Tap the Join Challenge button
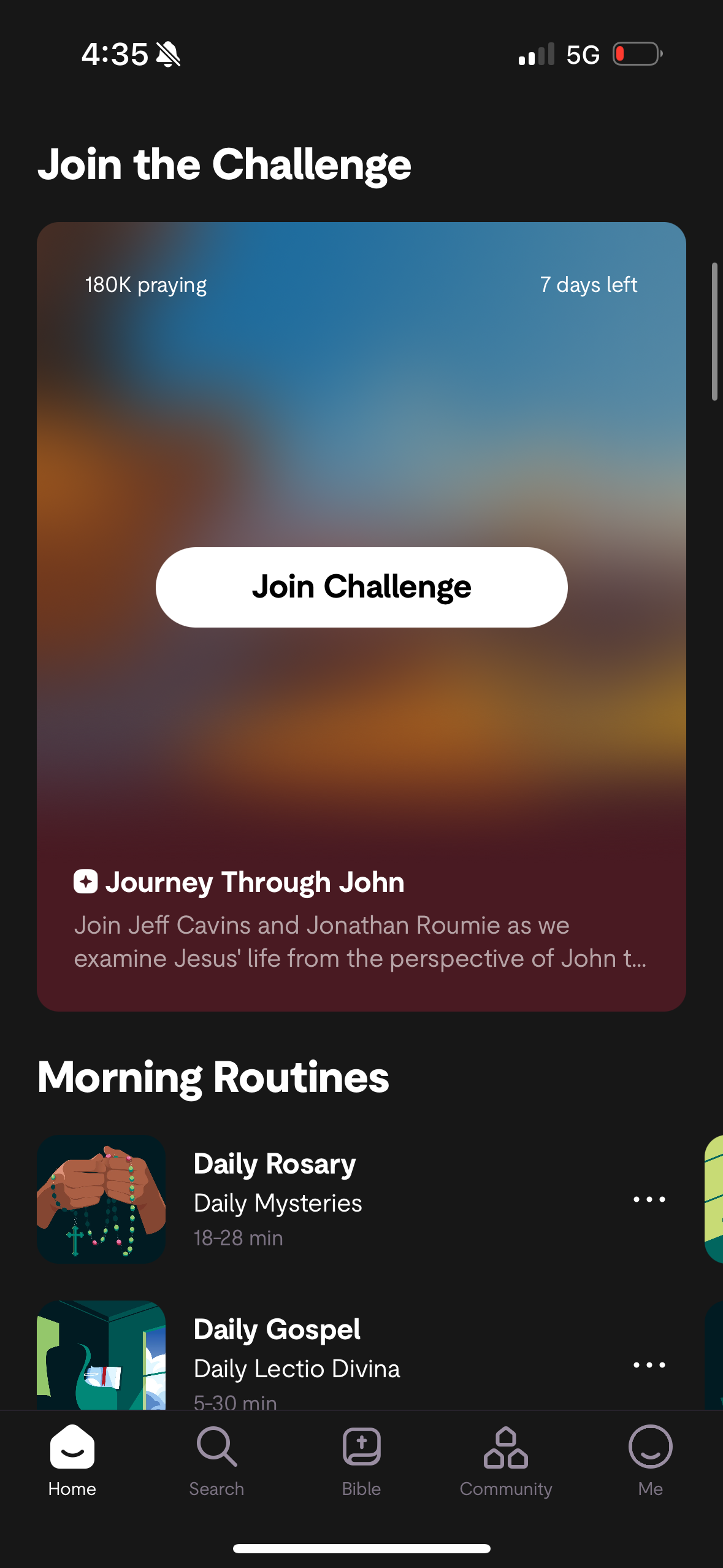 [361, 587]
